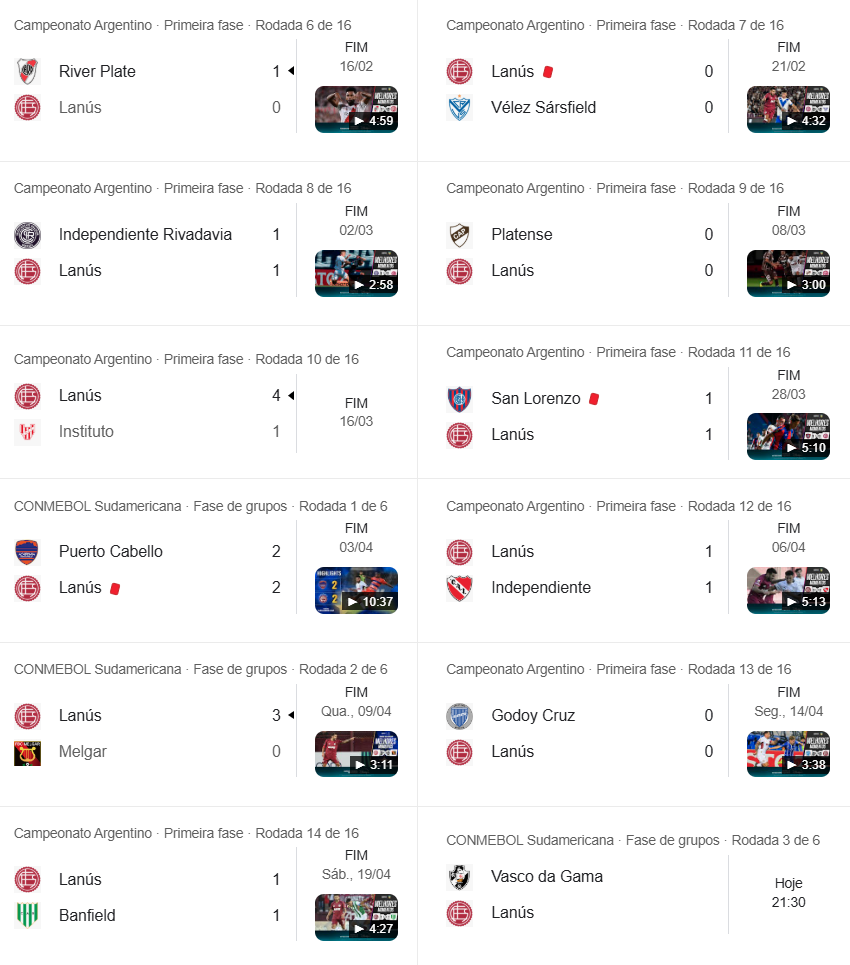
Task: Play the River Plate vs Lanús highlights video
Action: (356, 109)
